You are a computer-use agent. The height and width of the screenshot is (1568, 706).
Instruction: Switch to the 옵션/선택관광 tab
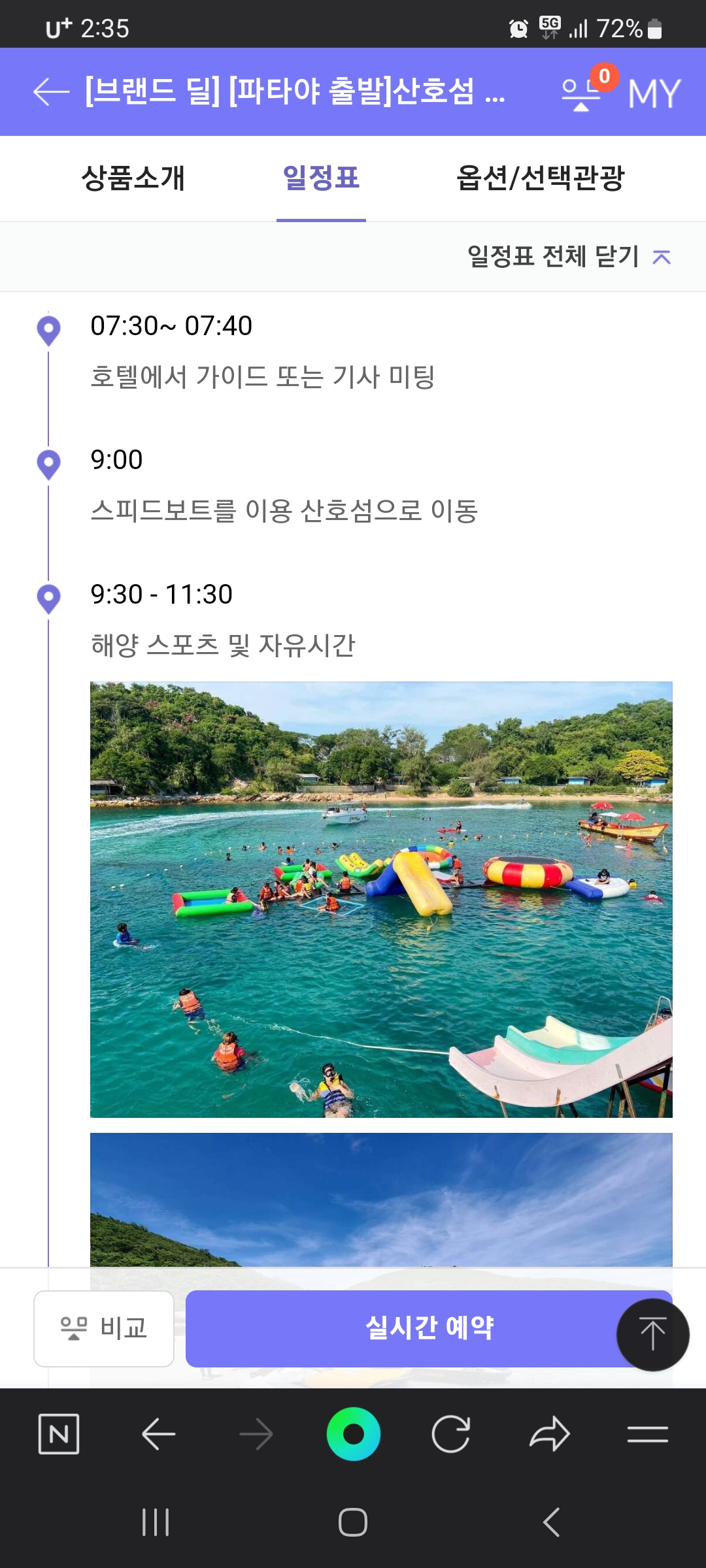[x=540, y=178]
